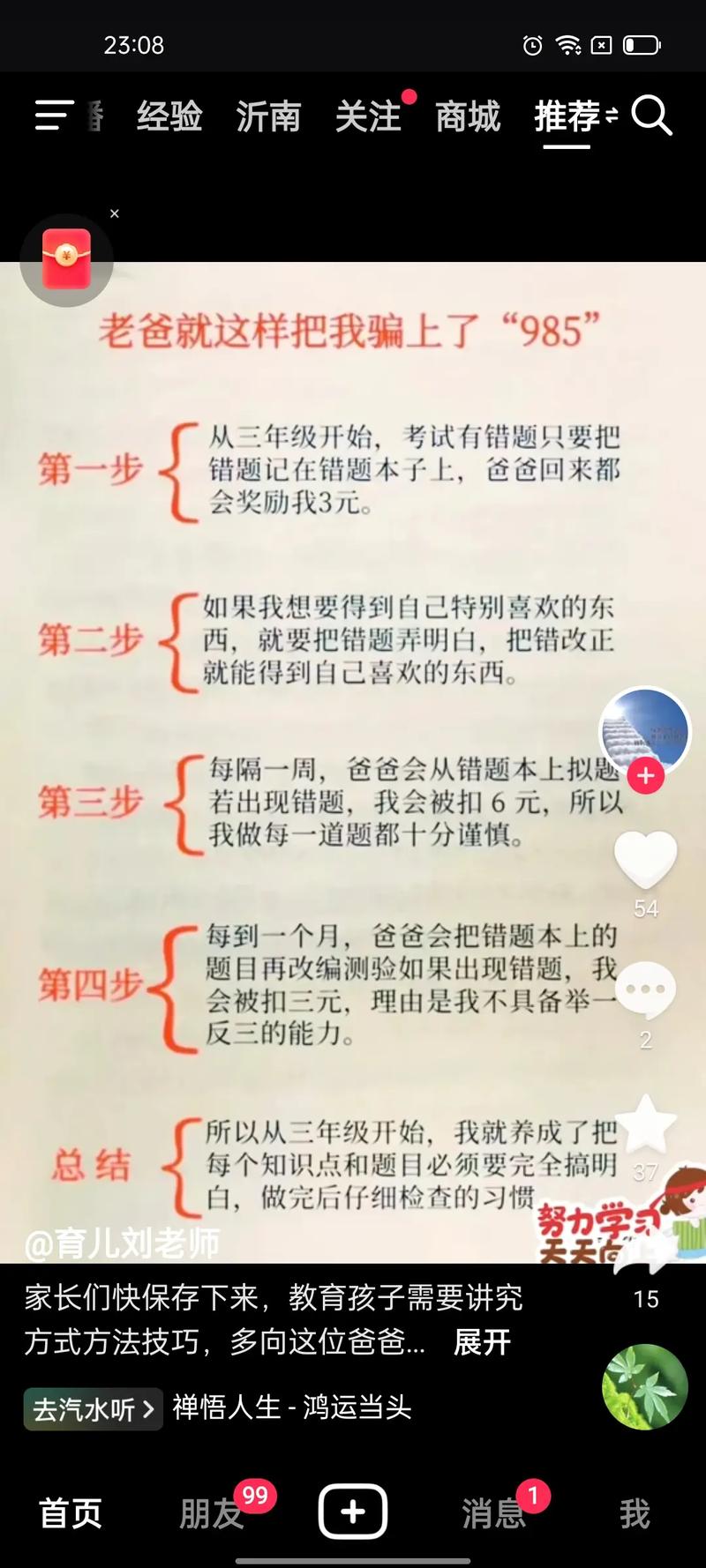This screenshot has width=706, height=1568.
Task: Open the 关注 feed tab
Action: click(368, 116)
